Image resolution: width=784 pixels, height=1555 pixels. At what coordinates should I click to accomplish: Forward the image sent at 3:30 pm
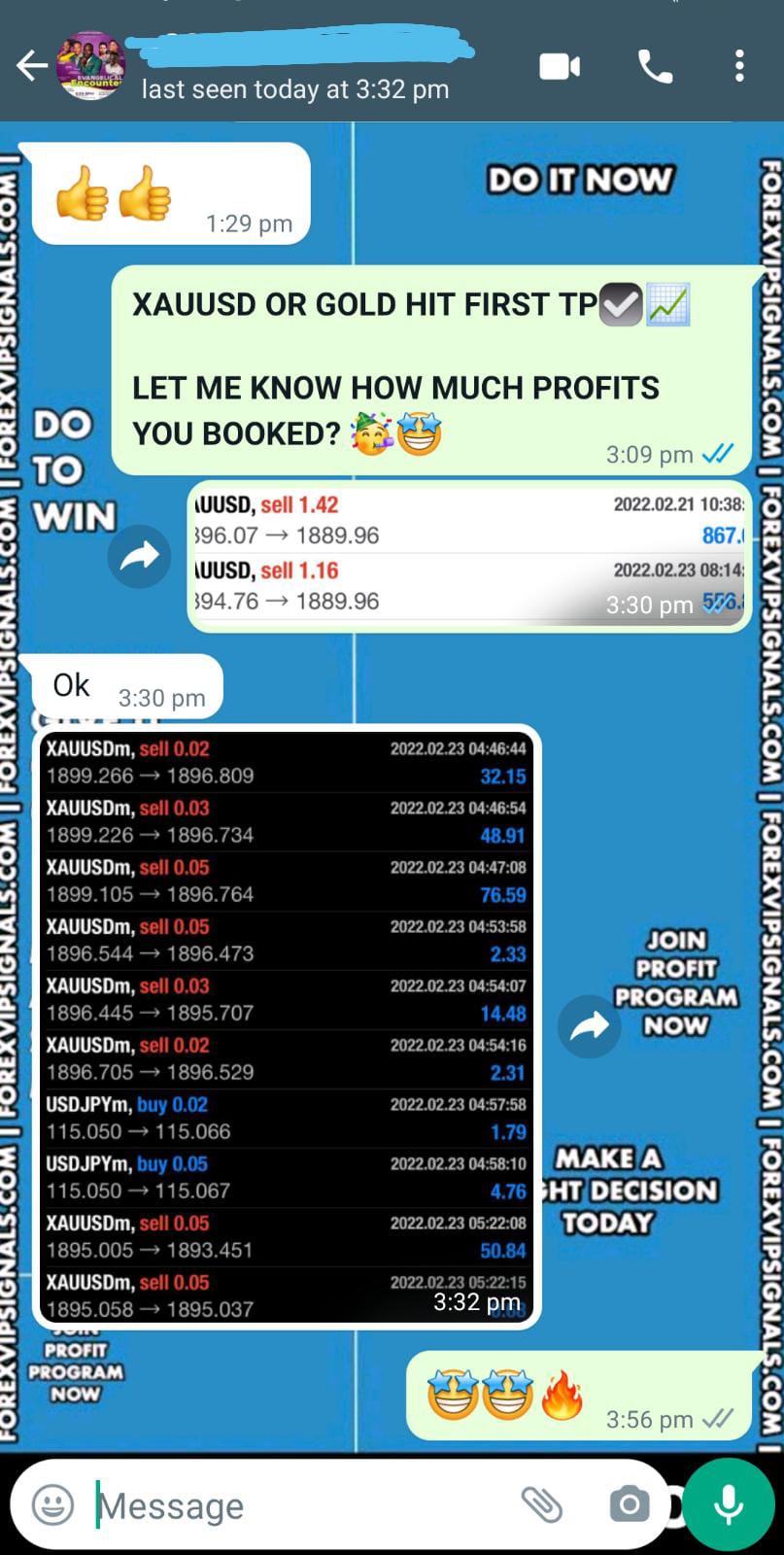140,556
